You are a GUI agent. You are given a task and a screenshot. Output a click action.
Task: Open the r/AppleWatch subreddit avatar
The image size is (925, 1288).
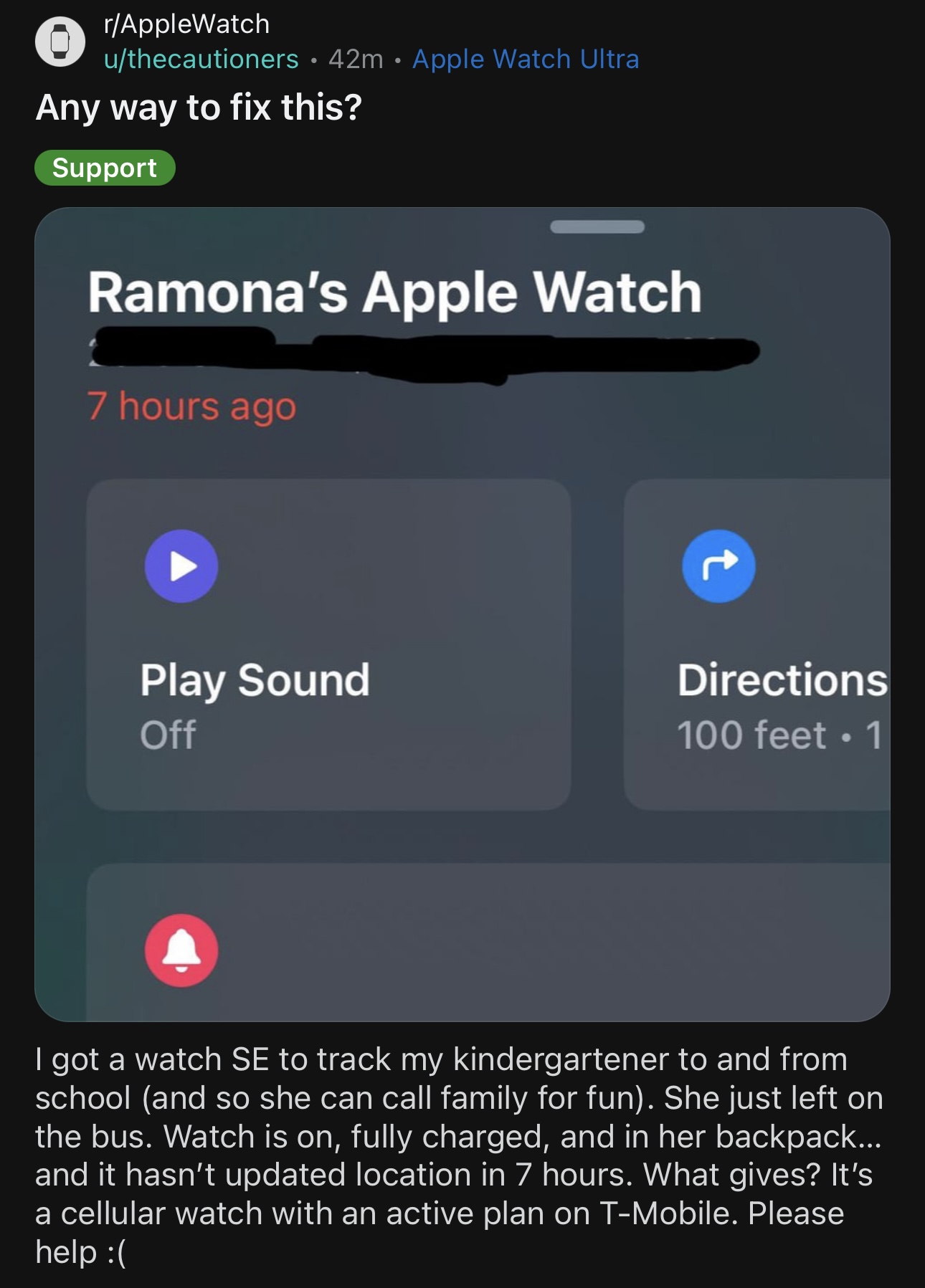pos(60,42)
